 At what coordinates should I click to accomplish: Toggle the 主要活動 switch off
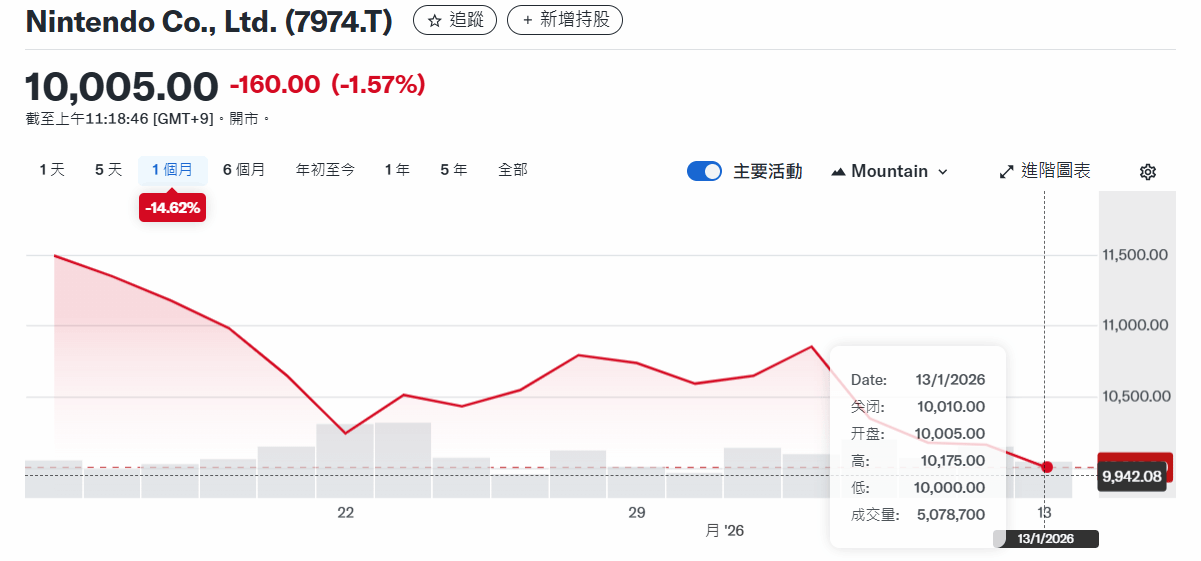tap(704, 171)
